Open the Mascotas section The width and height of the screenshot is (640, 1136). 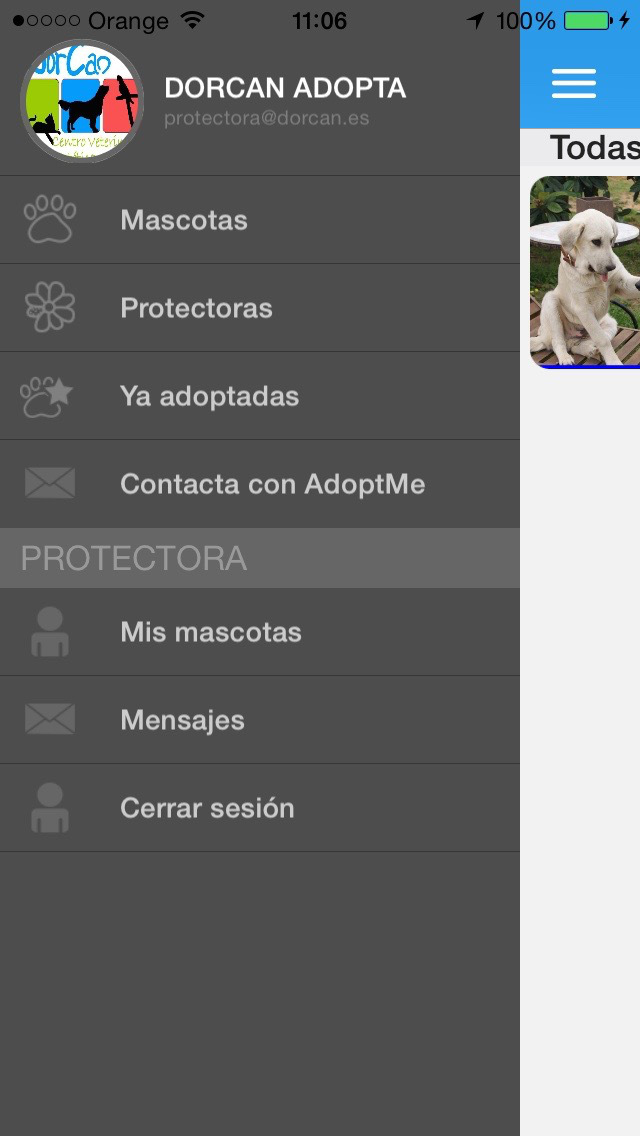tap(259, 220)
